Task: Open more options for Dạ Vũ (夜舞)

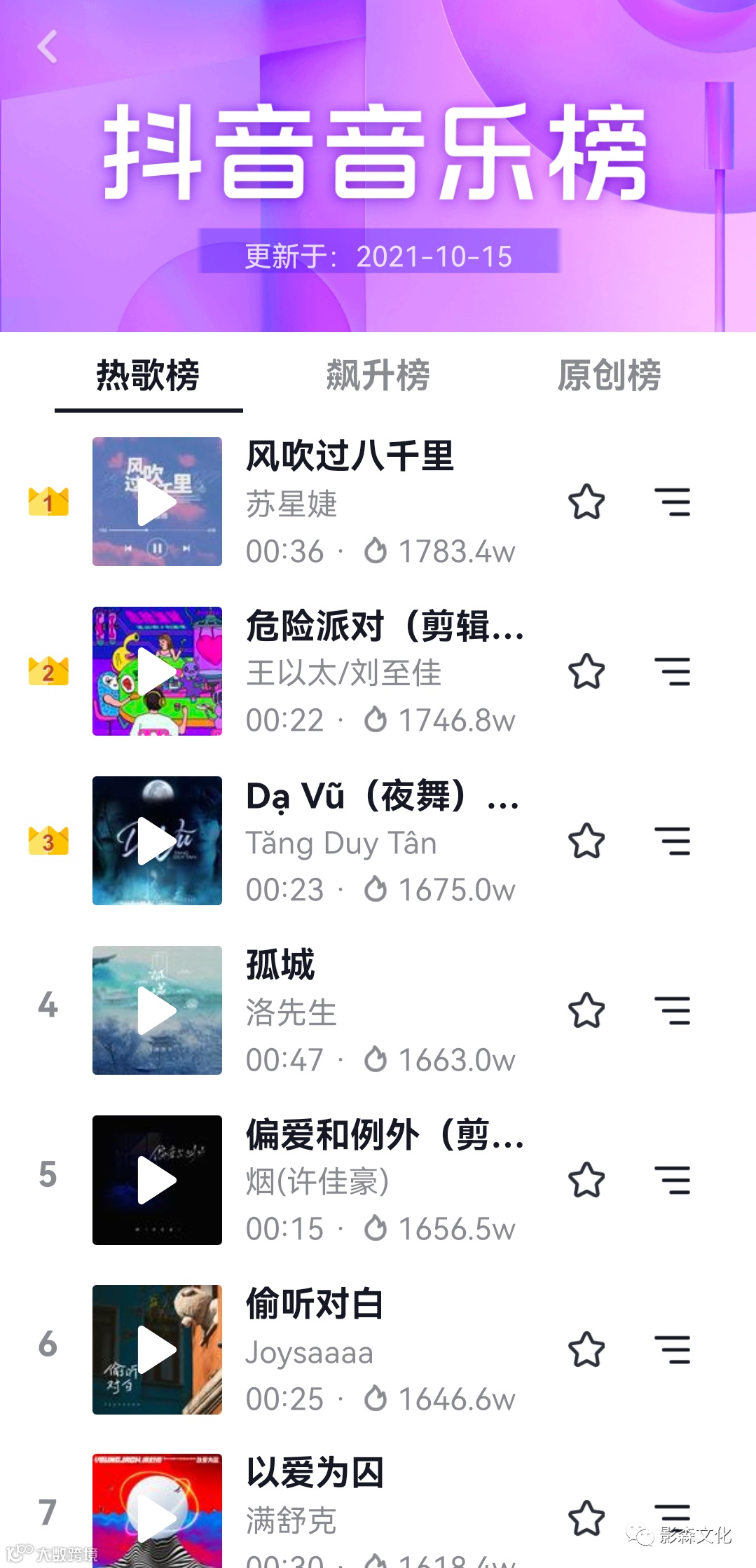Action: click(x=673, y=841)
